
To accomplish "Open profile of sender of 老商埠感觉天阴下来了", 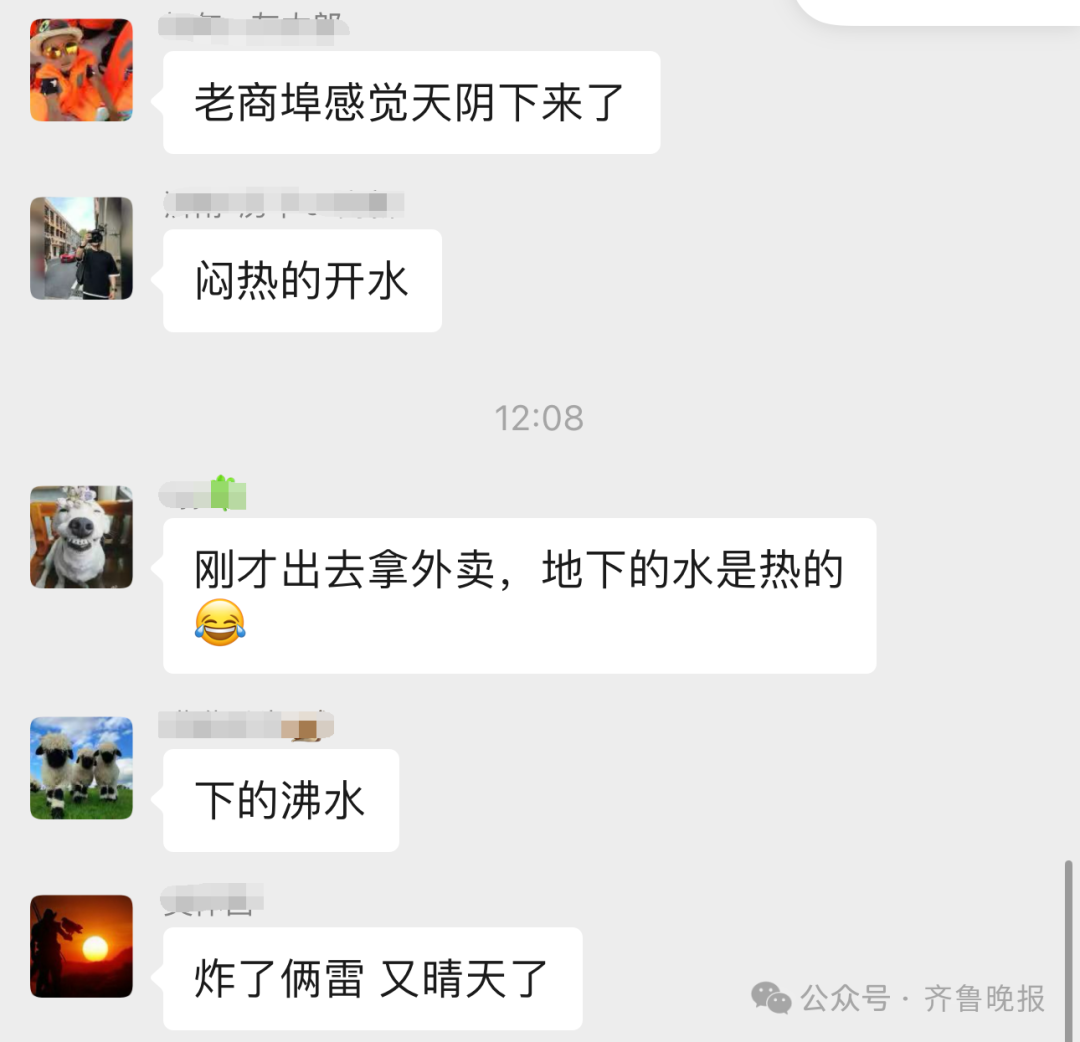I will [x=81, y=70].
